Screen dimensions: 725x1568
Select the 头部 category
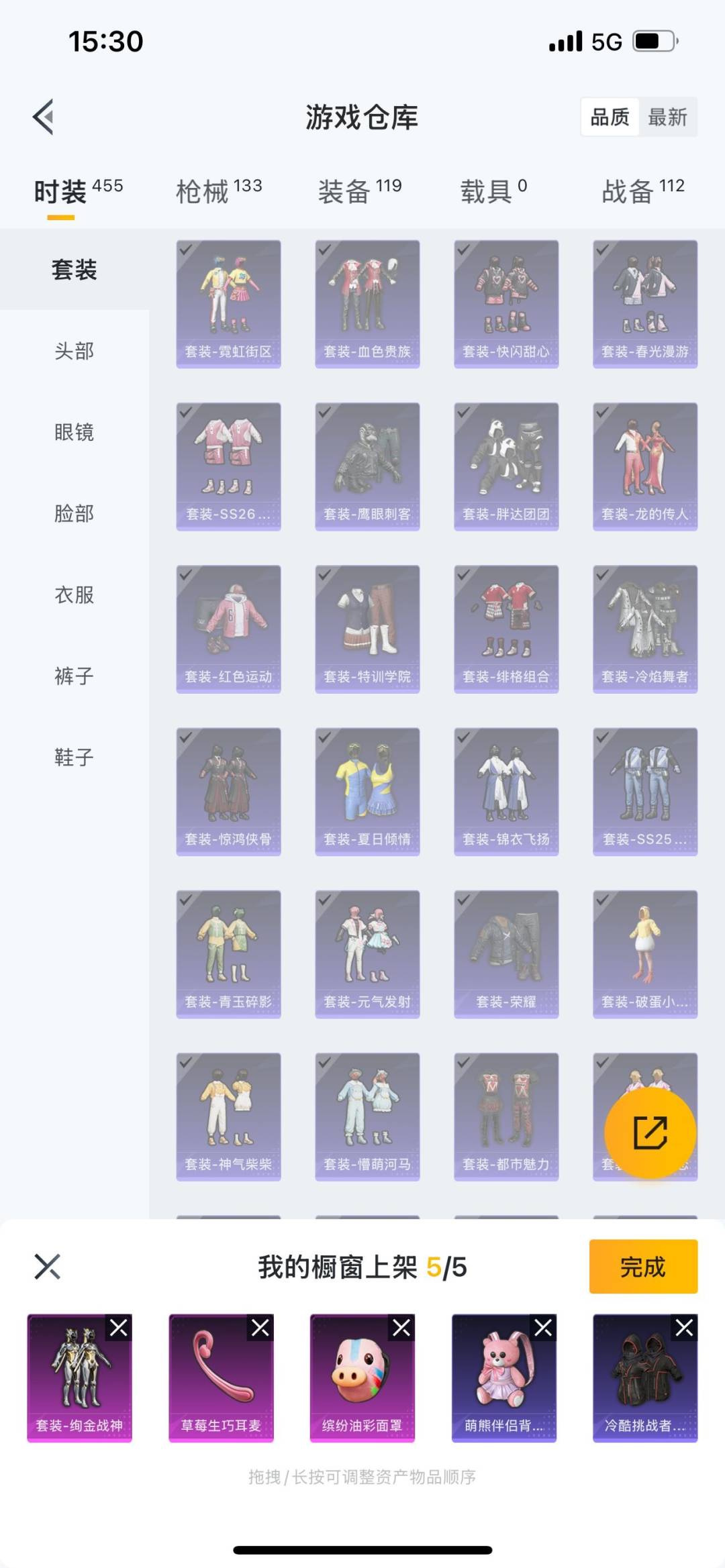(x=74, y=351)
